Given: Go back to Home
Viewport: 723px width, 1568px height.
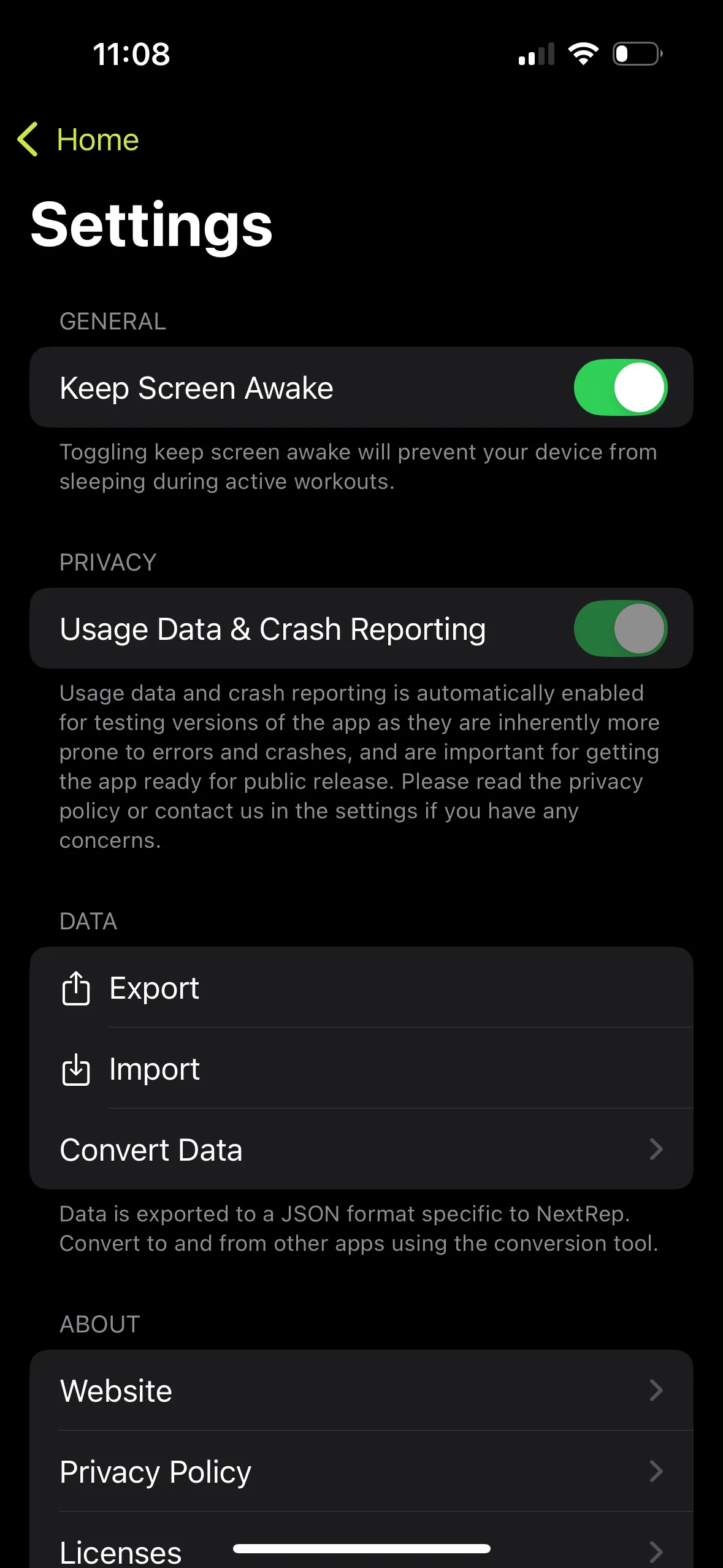Looking at the screenshot, I should coord(78,140).
